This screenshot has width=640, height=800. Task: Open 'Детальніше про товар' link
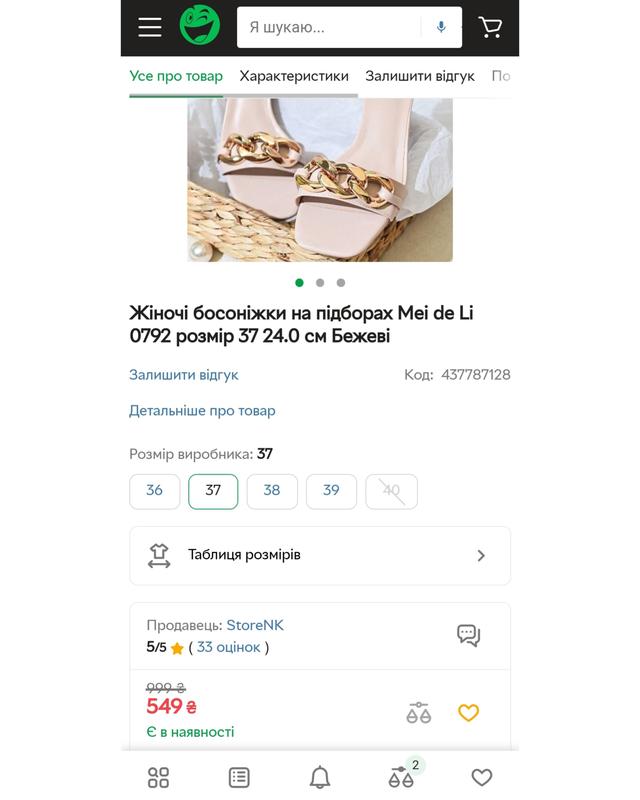coord(202,410)
